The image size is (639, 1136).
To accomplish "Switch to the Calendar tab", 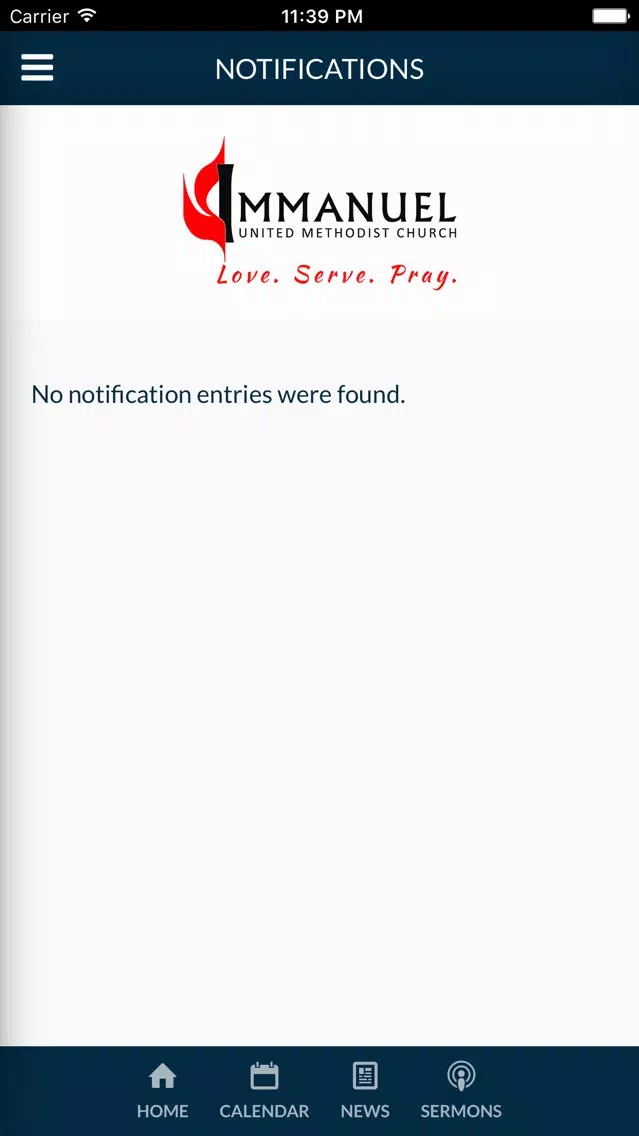I will click(264, 1090).
